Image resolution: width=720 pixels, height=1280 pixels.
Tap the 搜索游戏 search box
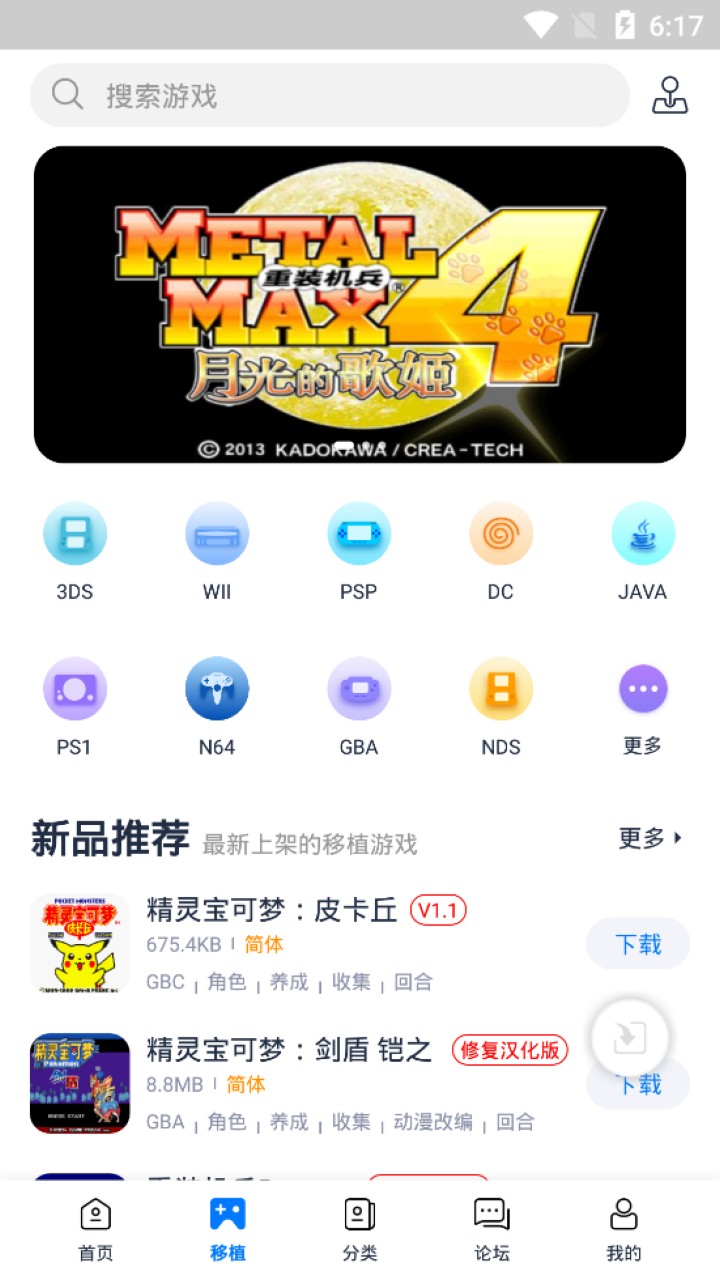[330, 96]
